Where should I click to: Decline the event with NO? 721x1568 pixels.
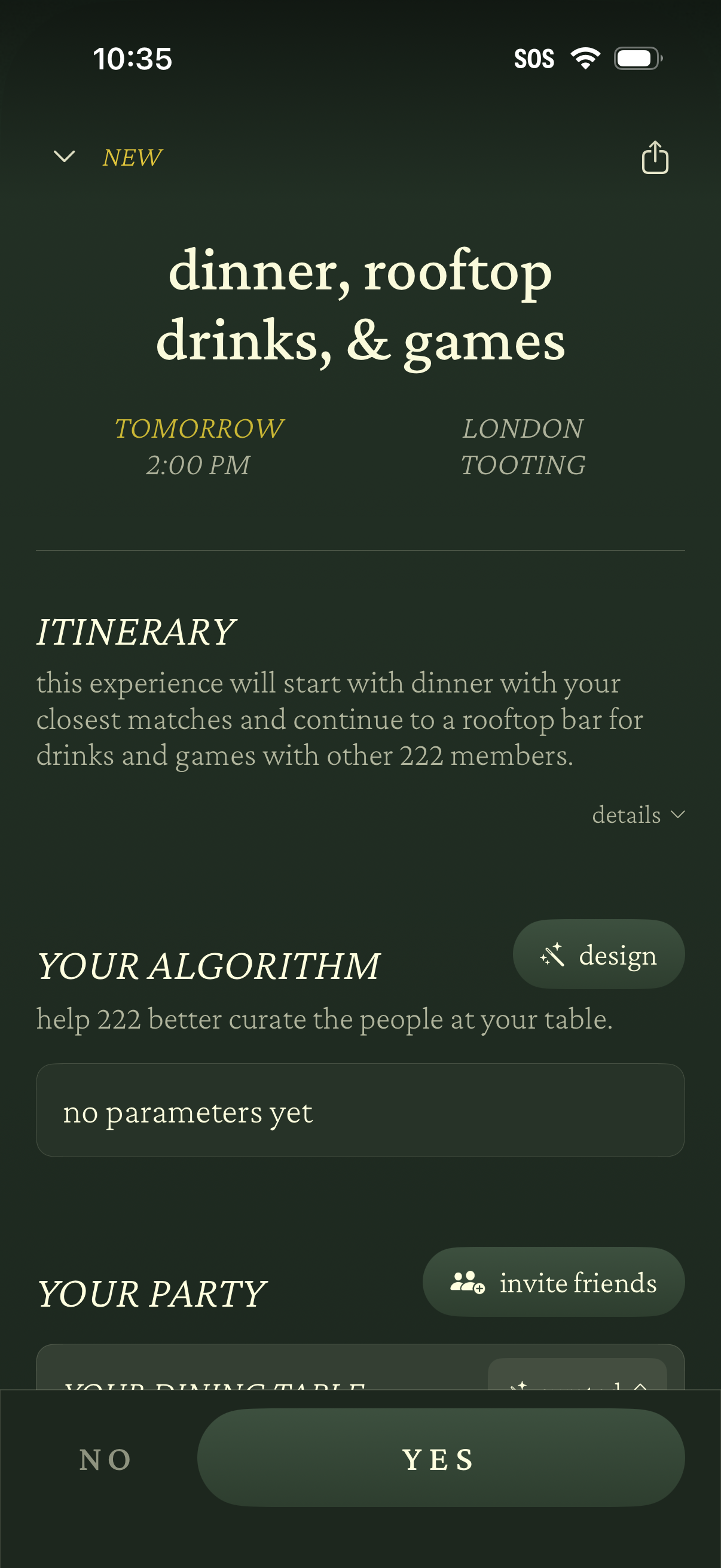click(x=105, y=1459)
